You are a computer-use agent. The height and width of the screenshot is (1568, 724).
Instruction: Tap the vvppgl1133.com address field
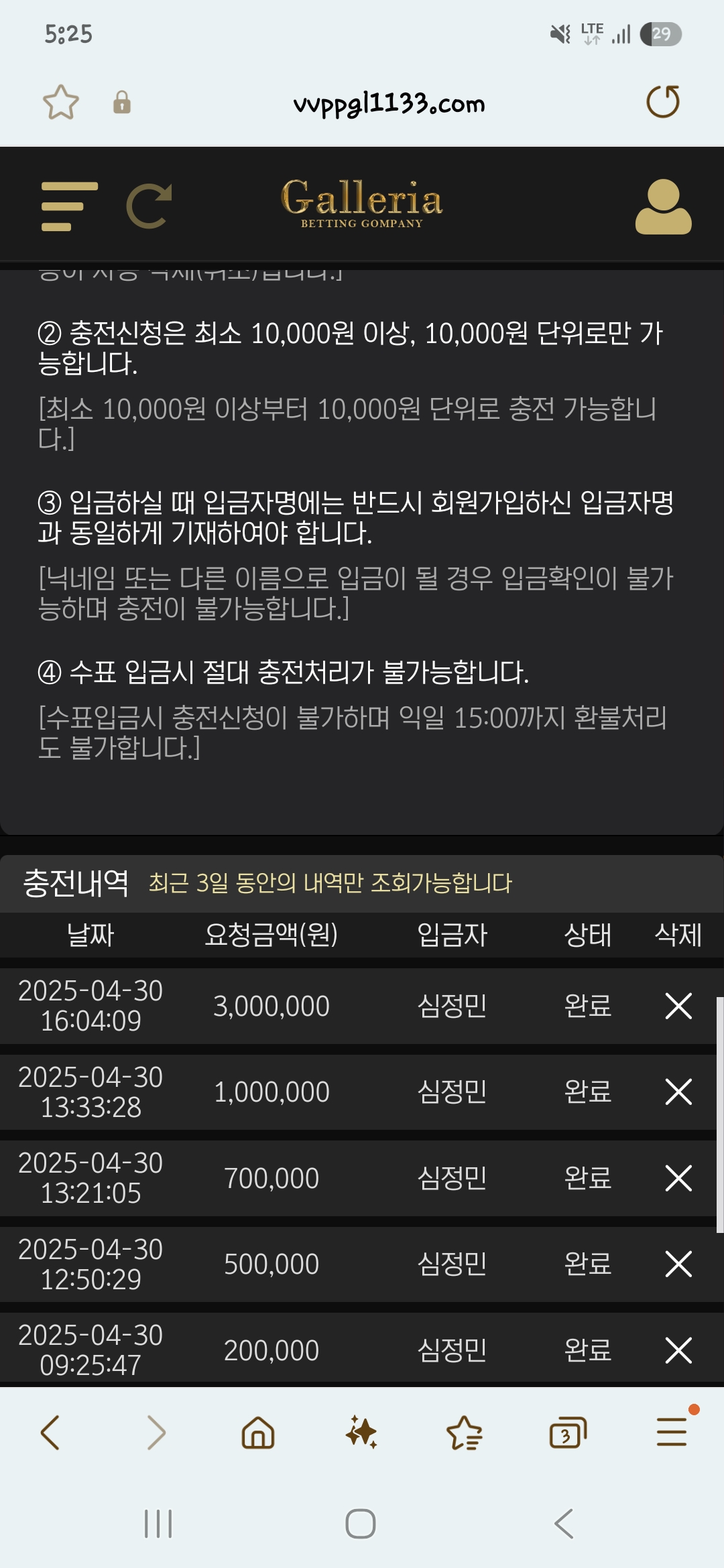[x=389, y=104]
